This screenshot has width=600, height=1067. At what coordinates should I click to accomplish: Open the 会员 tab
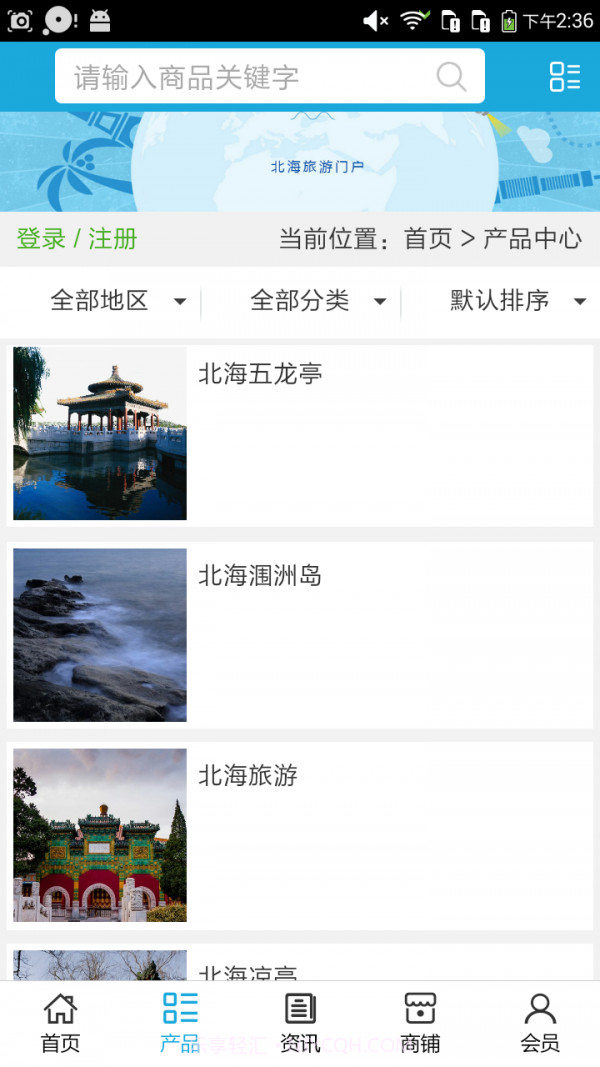point(540,1023)
